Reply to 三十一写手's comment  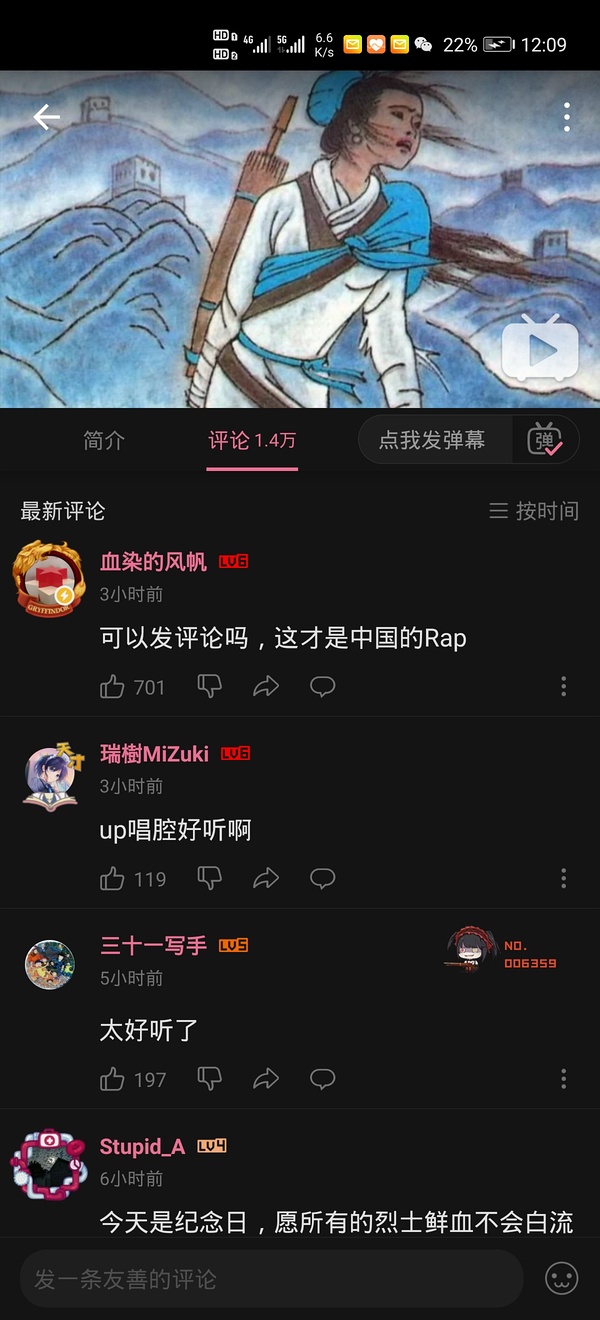click(322, 1079)
